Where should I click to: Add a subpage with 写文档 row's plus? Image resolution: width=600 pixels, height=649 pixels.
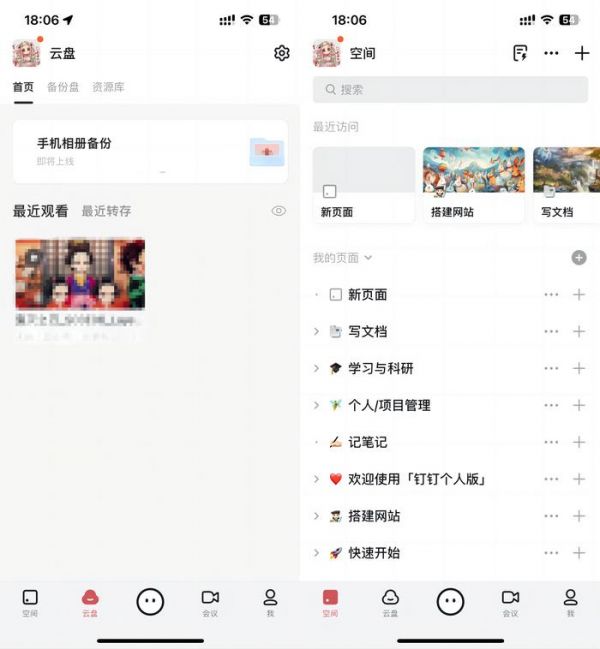(x=579, y=331)
